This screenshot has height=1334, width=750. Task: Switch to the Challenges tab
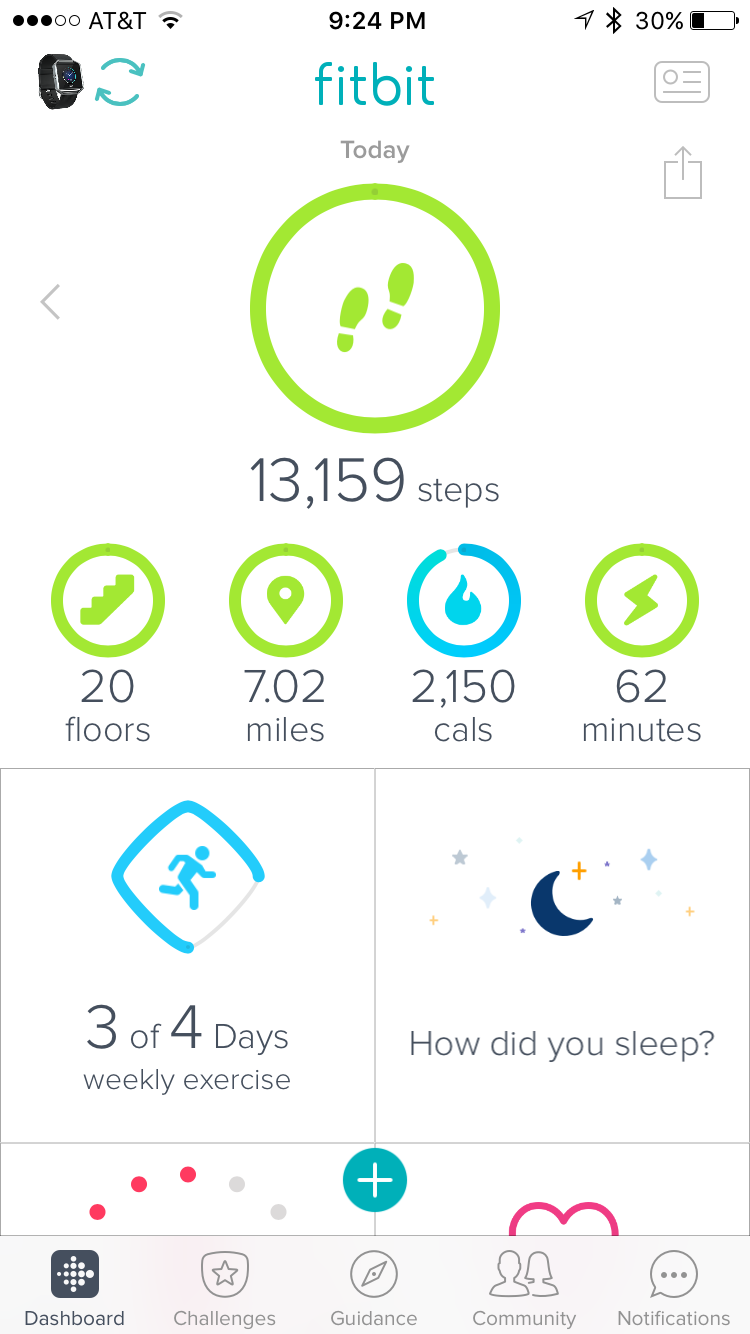(224, 1290)
